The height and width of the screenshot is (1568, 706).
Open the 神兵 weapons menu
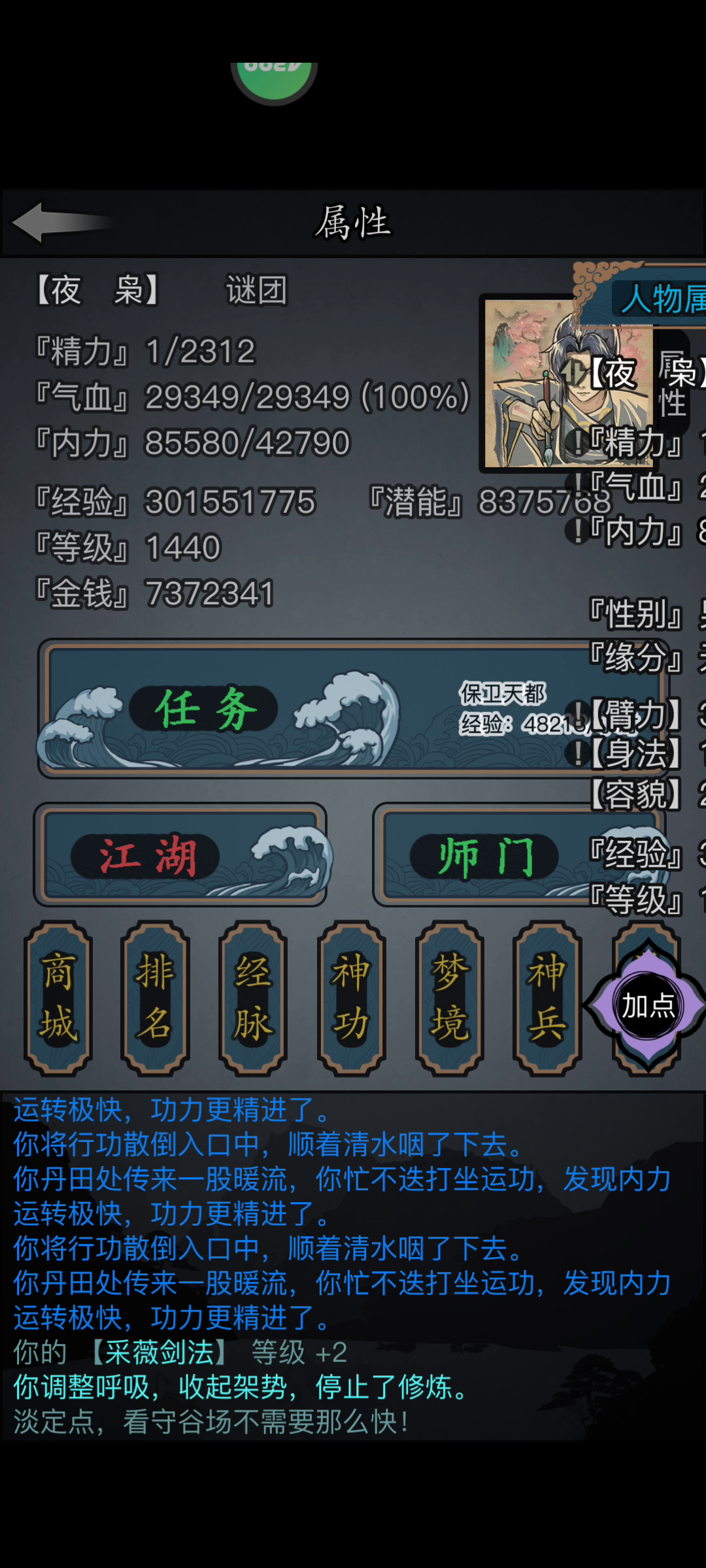547,998
